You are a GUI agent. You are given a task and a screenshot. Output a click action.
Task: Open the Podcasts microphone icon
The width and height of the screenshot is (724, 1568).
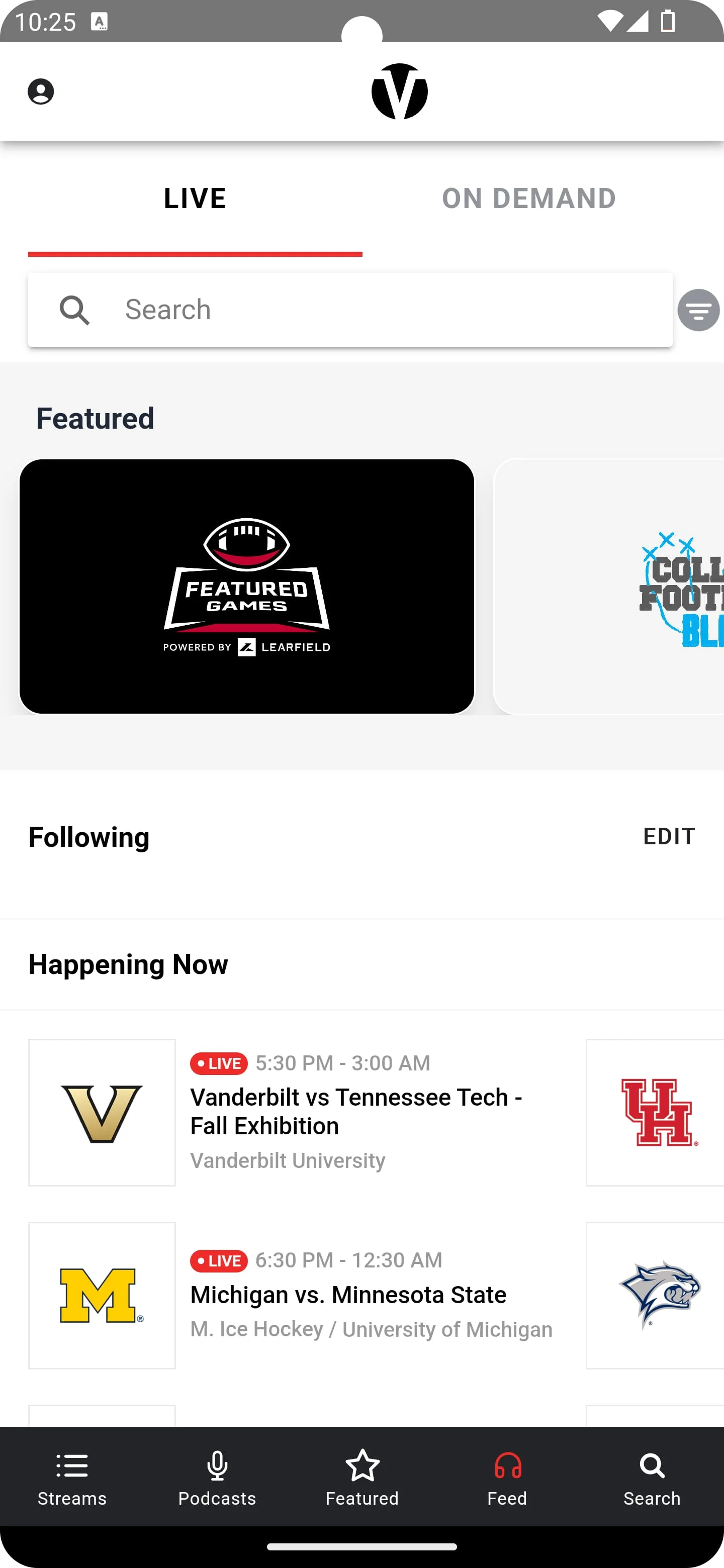point(217,1467)
